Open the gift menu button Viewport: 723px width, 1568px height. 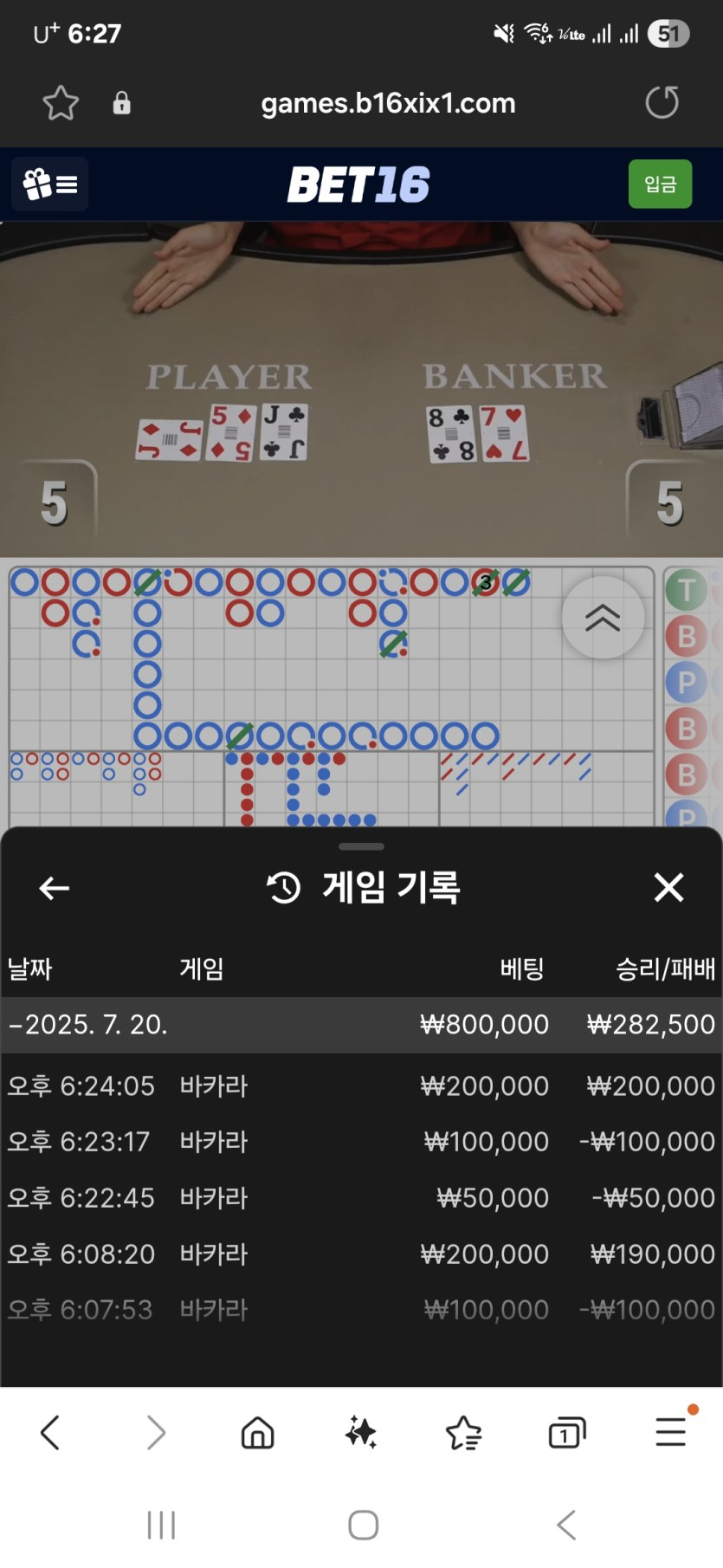50,184
